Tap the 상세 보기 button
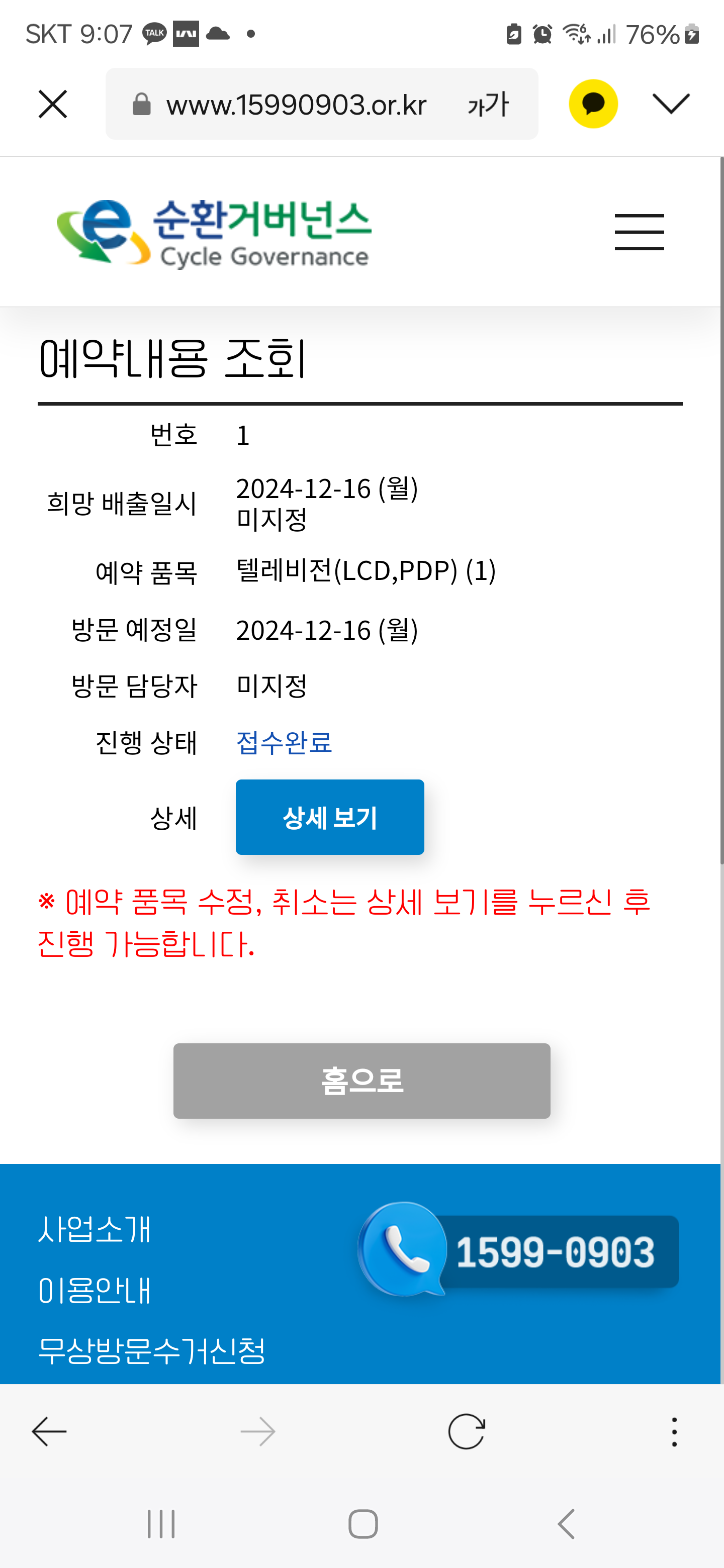724x1568 pixels. pyautogui.click(x=330, y=817)
